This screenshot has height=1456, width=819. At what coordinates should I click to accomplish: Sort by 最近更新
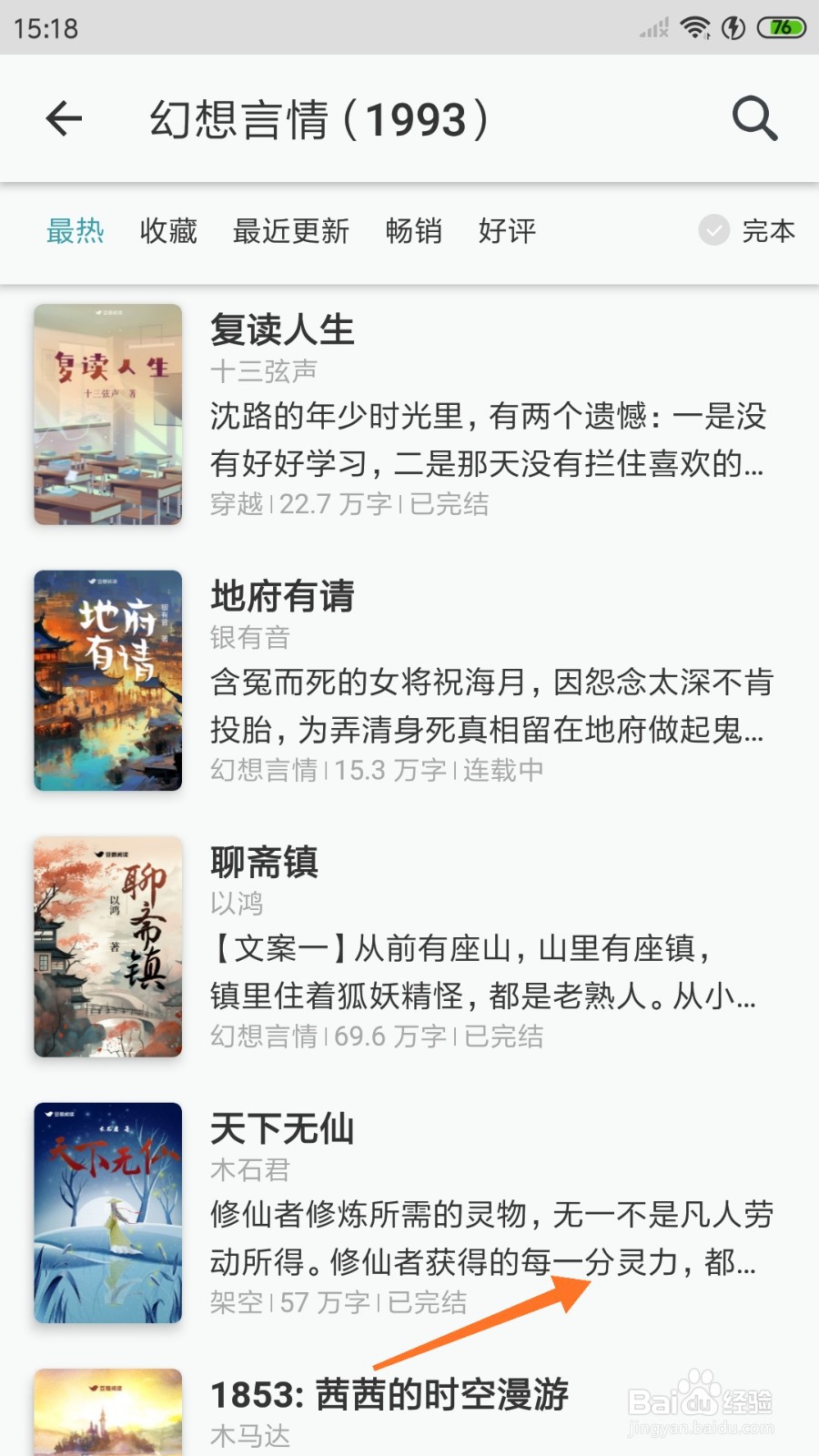click(x=291, y=231)
